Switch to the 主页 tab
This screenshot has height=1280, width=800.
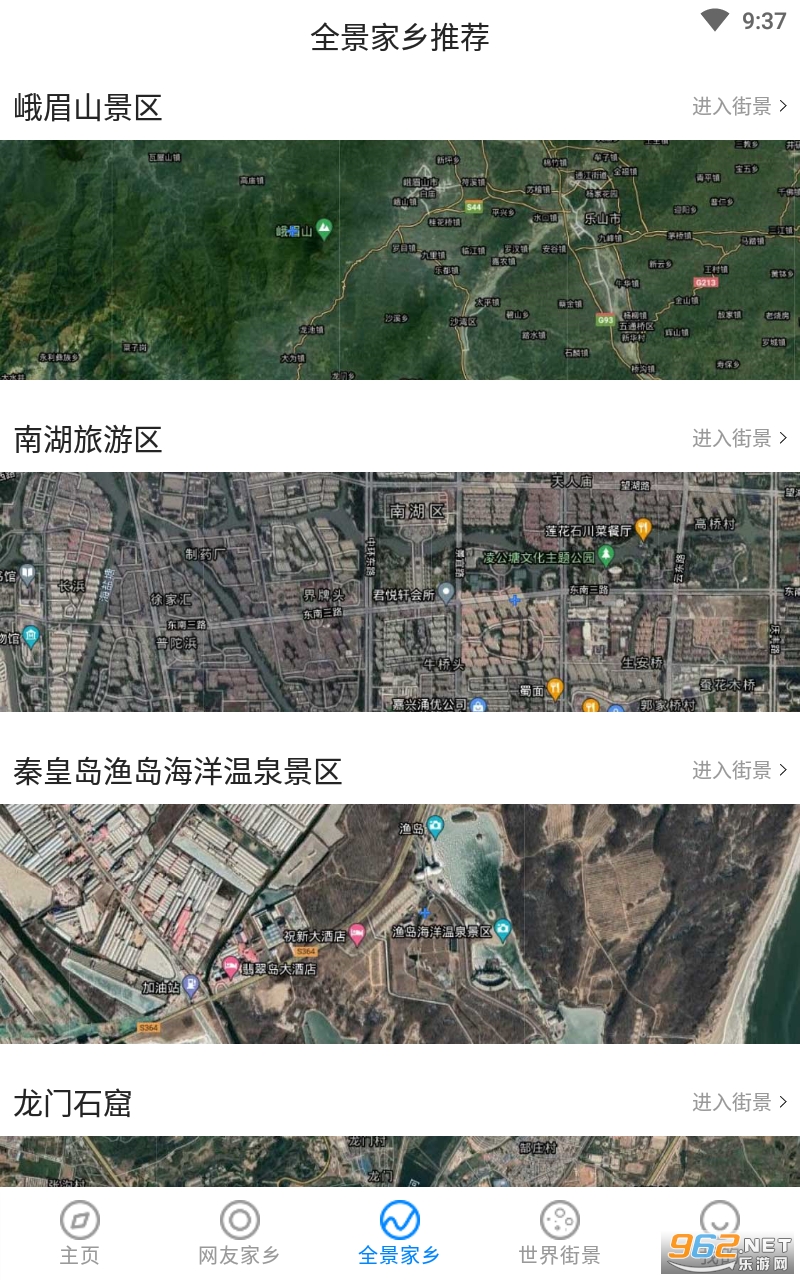80,1234
